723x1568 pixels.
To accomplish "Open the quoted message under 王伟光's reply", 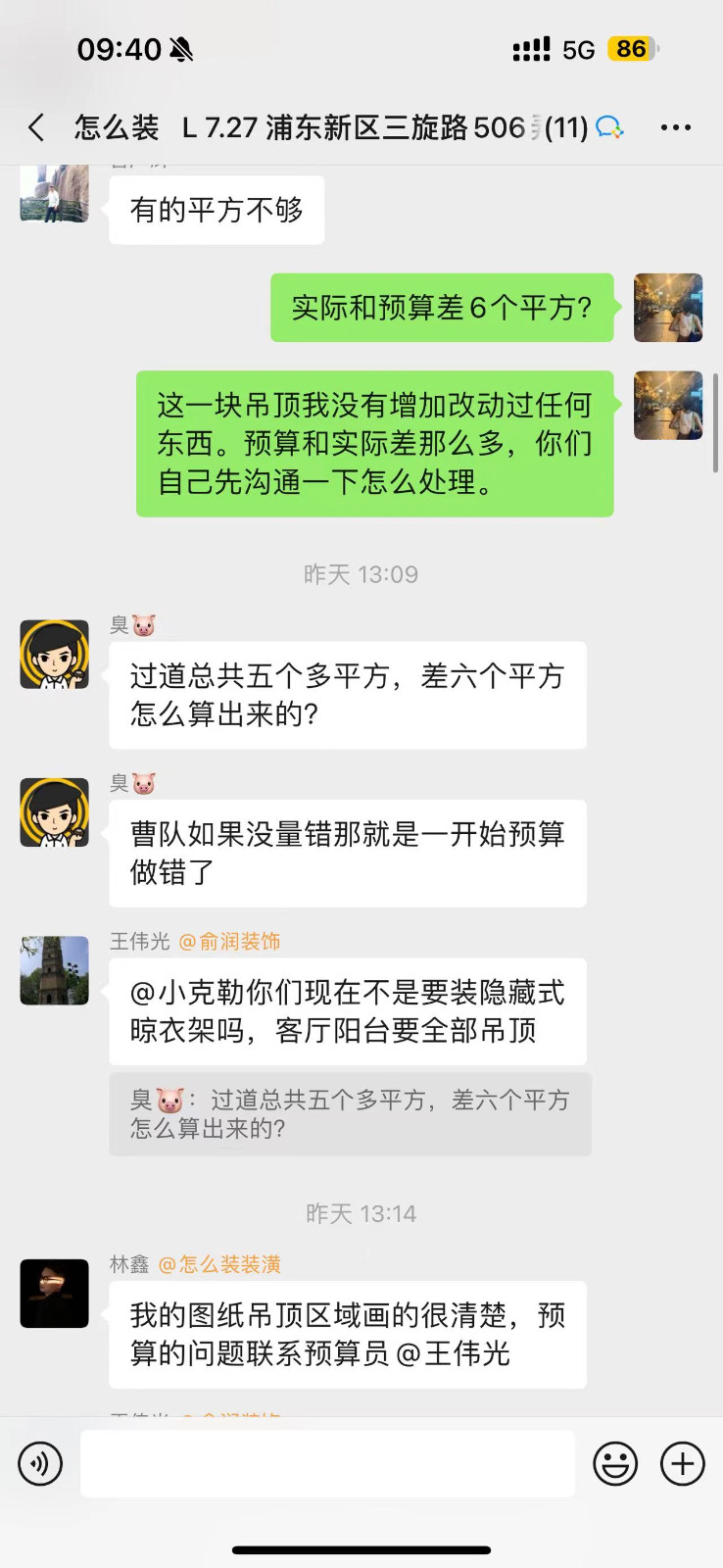I will [x=350, y=1114].
